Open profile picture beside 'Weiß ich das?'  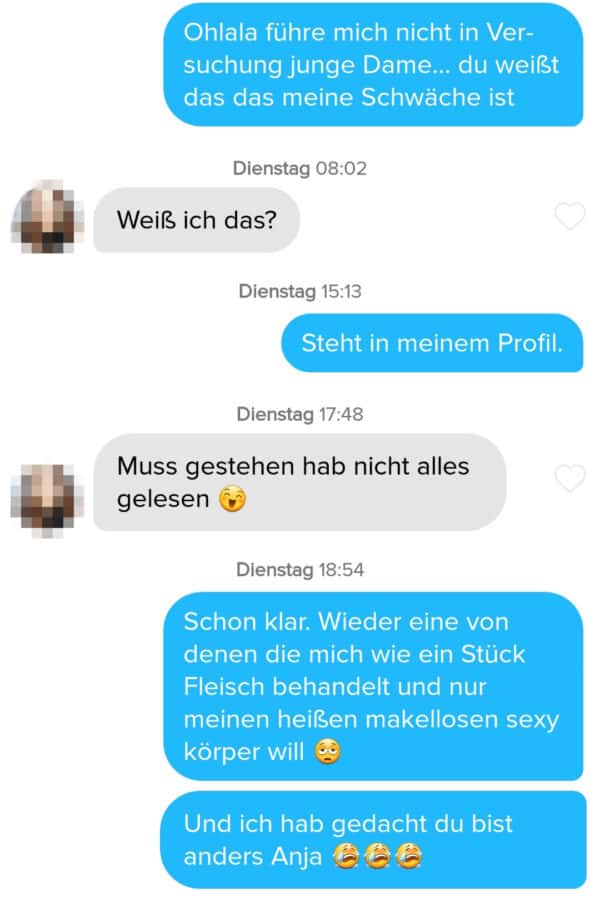43,217
